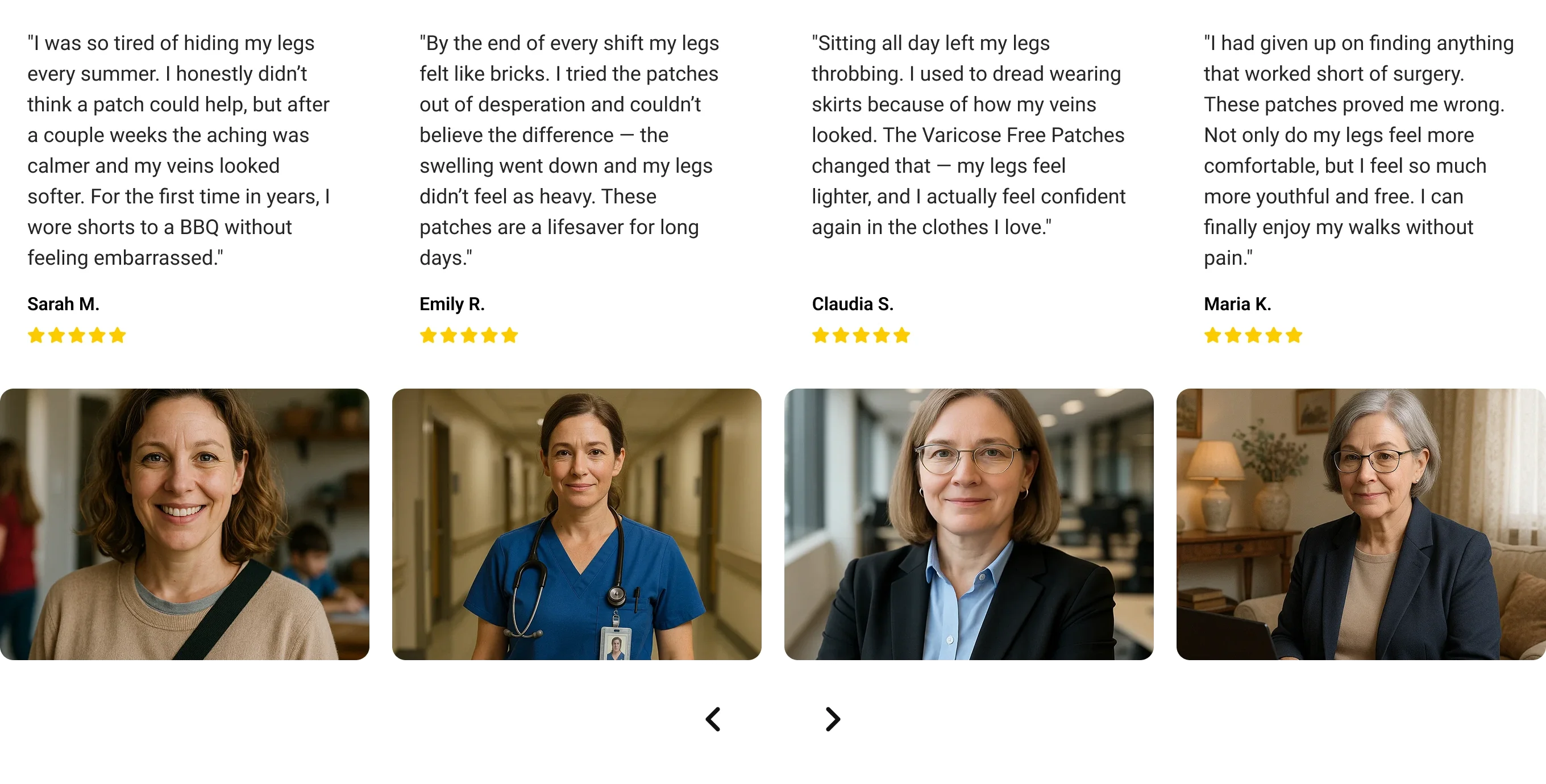Go to the previous testimonials slide
Screen dimensions: 1546x784
712,719
